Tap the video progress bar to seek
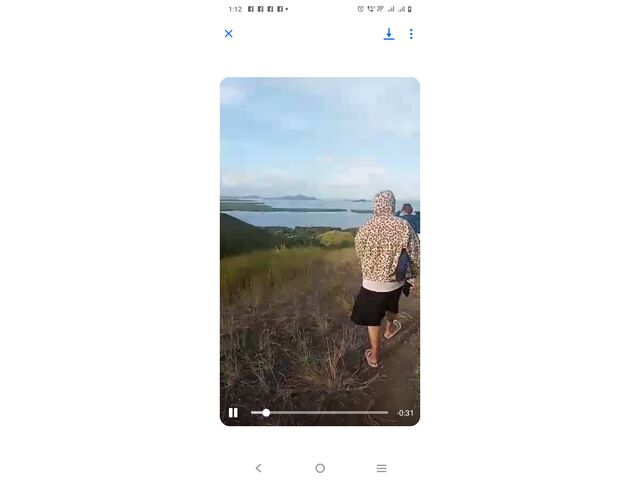Screen dimensions: 640x480 (320, 412)
